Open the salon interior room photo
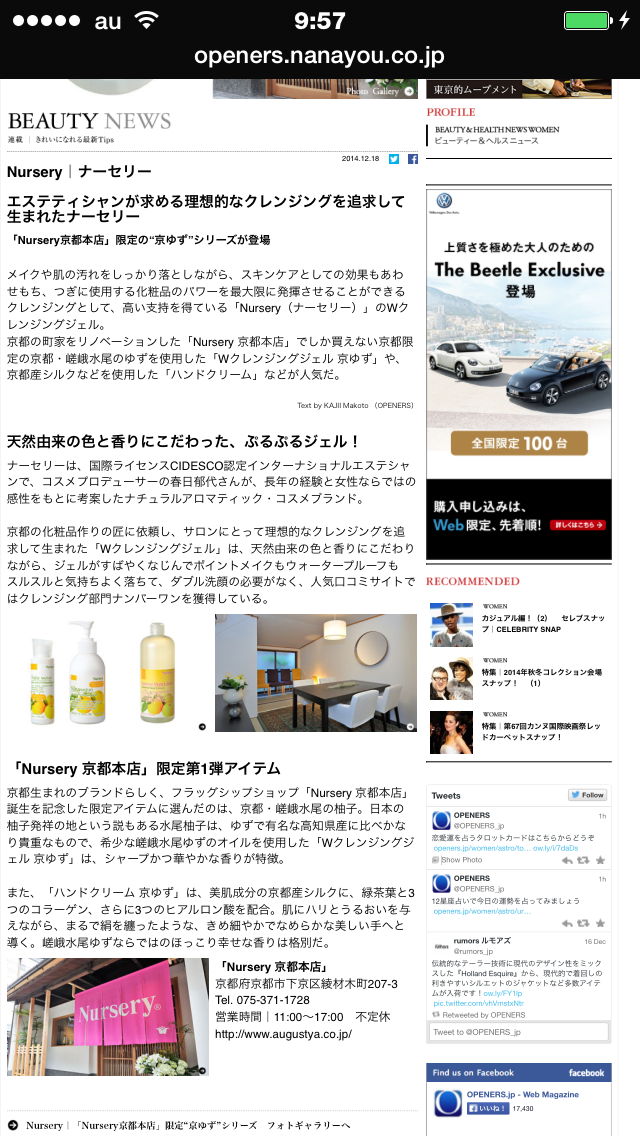Image resolution: width=640 pixels, height=1136 pixels. pos(315,673)
